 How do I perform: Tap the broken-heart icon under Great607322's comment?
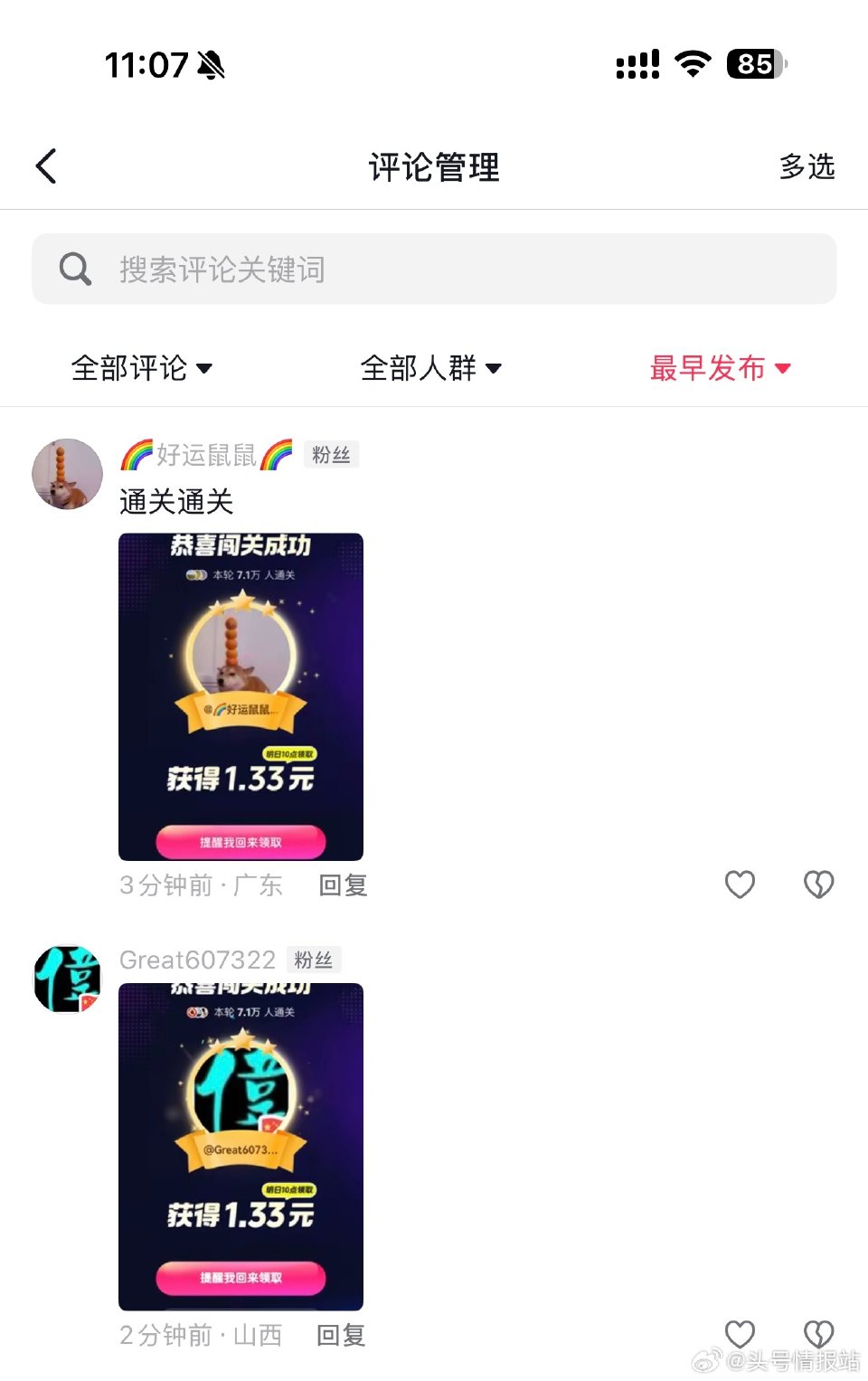818,1334
